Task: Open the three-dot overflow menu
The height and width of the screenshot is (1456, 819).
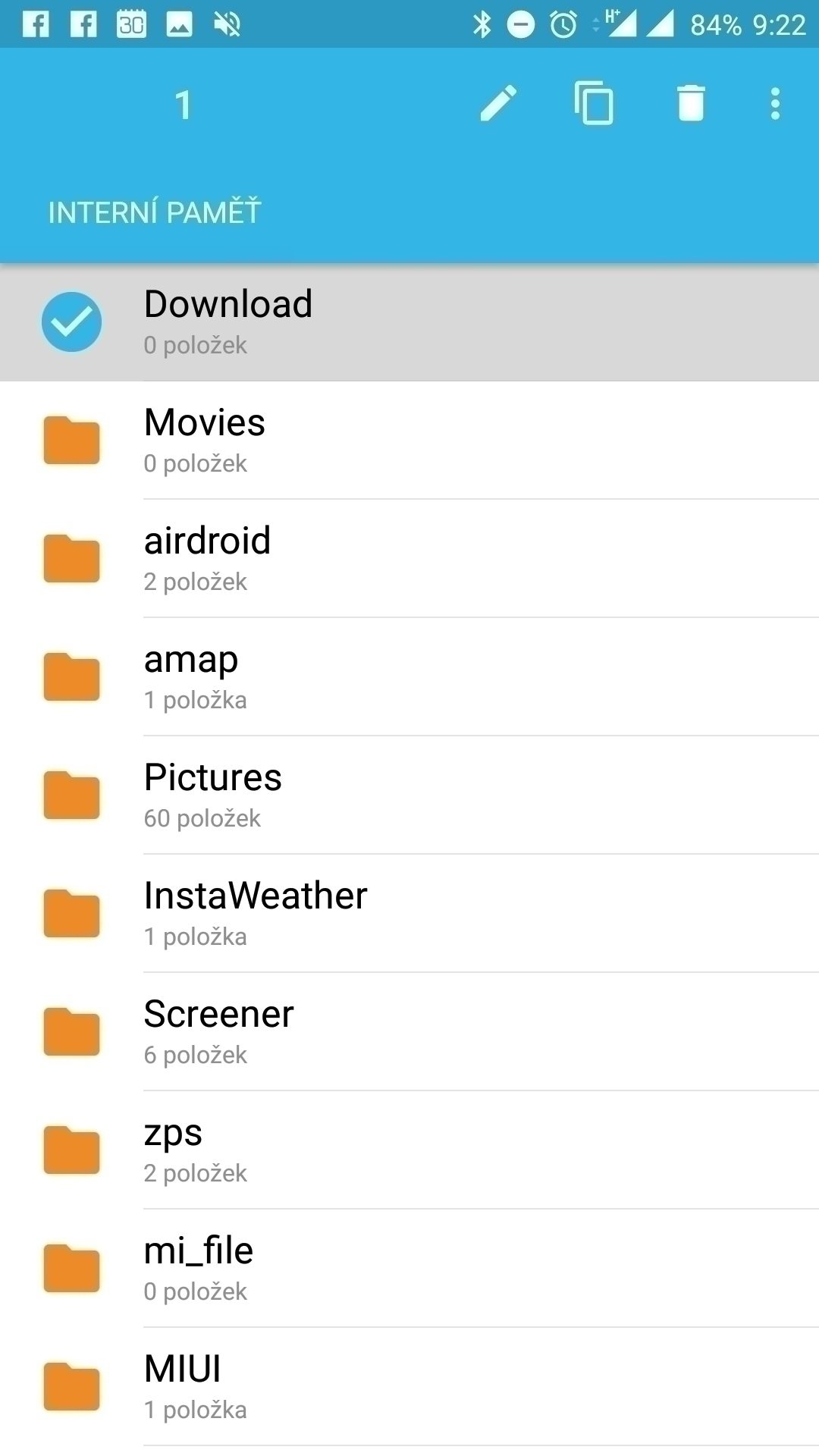Action: tap(774, 104)
